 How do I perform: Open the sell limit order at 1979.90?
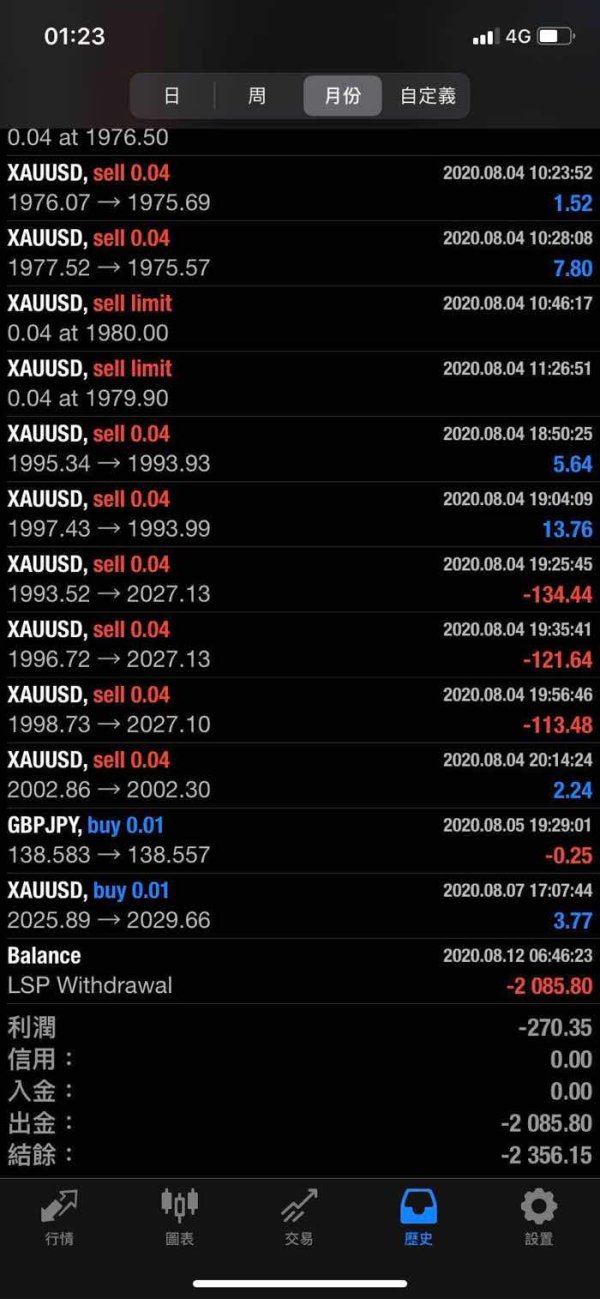[300, 383]
